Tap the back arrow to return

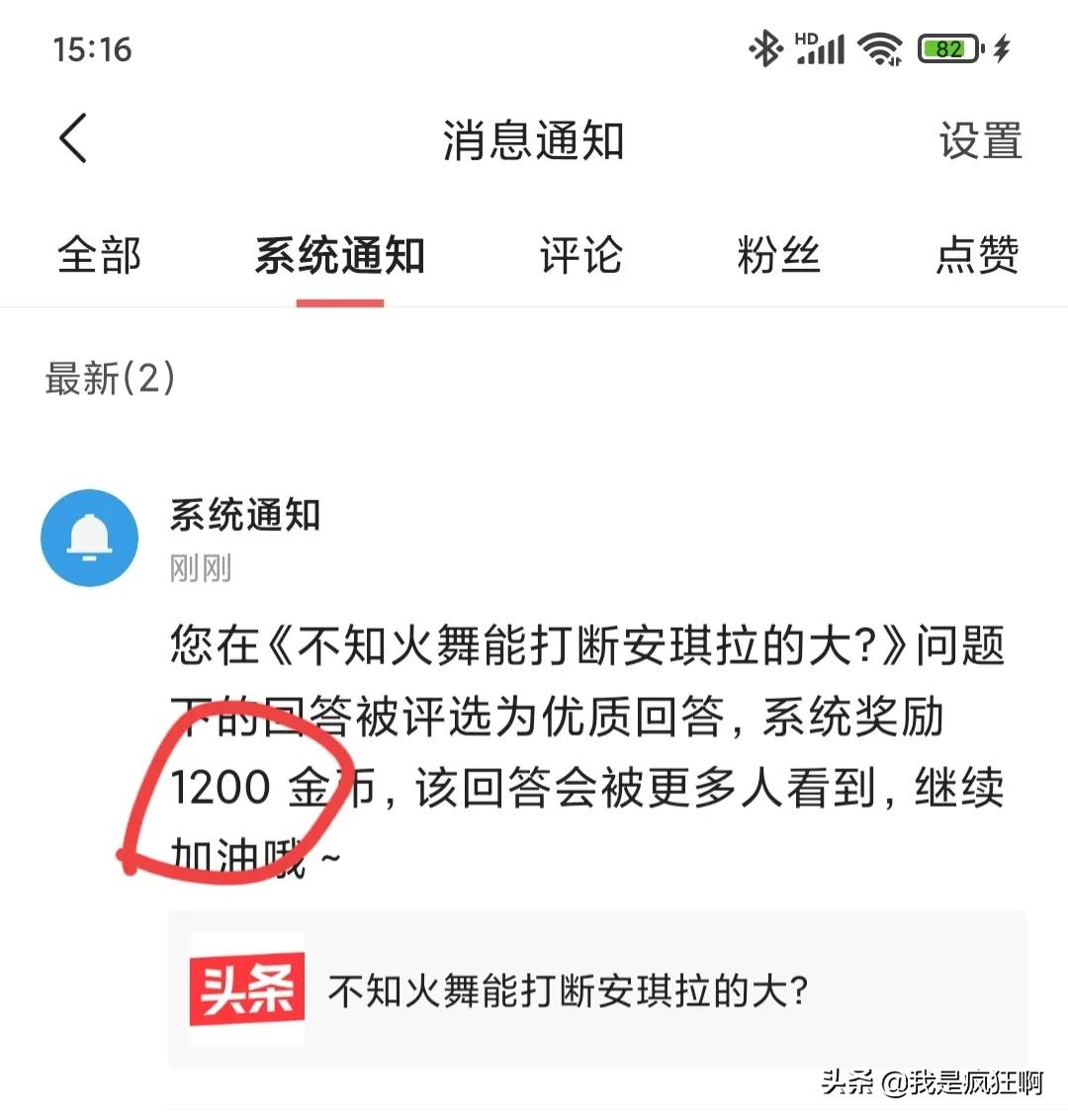(71, 138)
